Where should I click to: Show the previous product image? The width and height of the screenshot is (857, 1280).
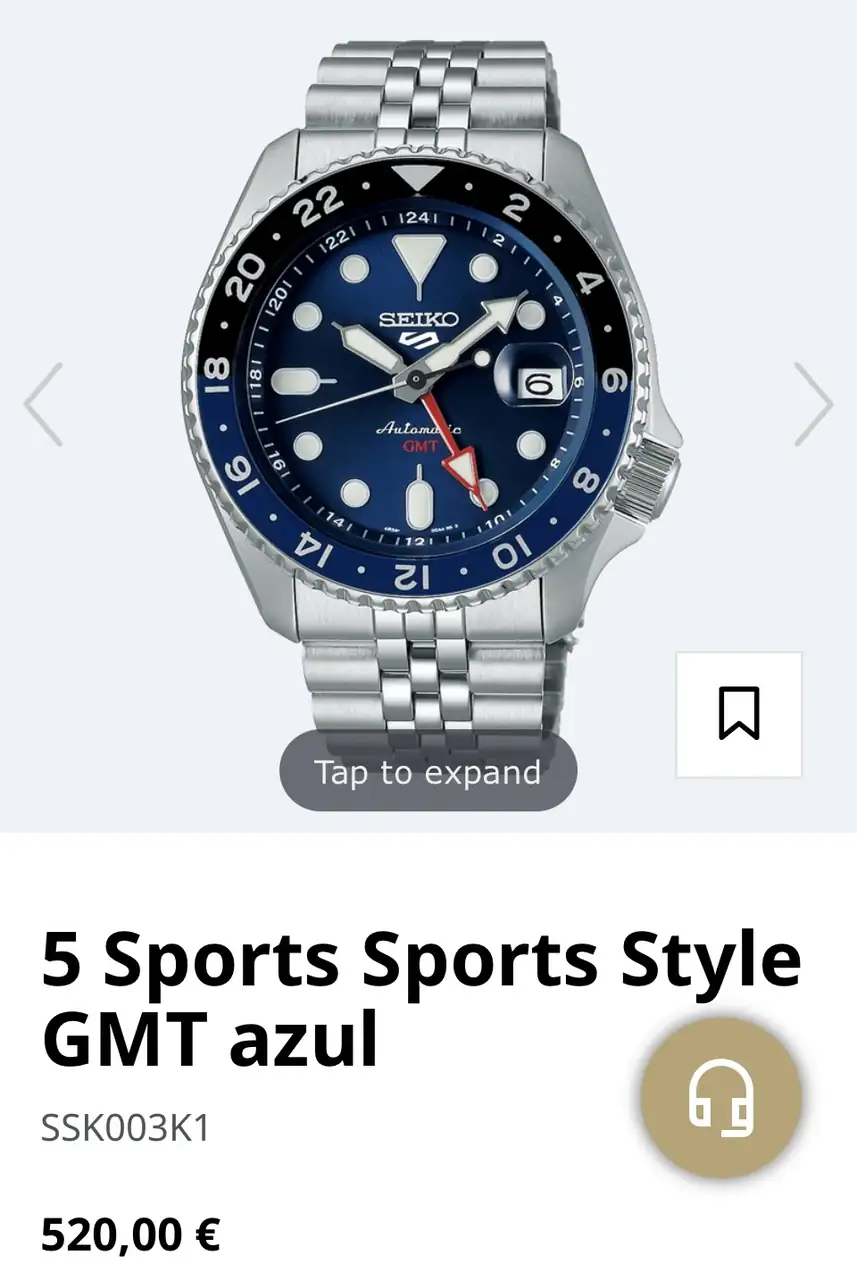[x=44, y=404]
